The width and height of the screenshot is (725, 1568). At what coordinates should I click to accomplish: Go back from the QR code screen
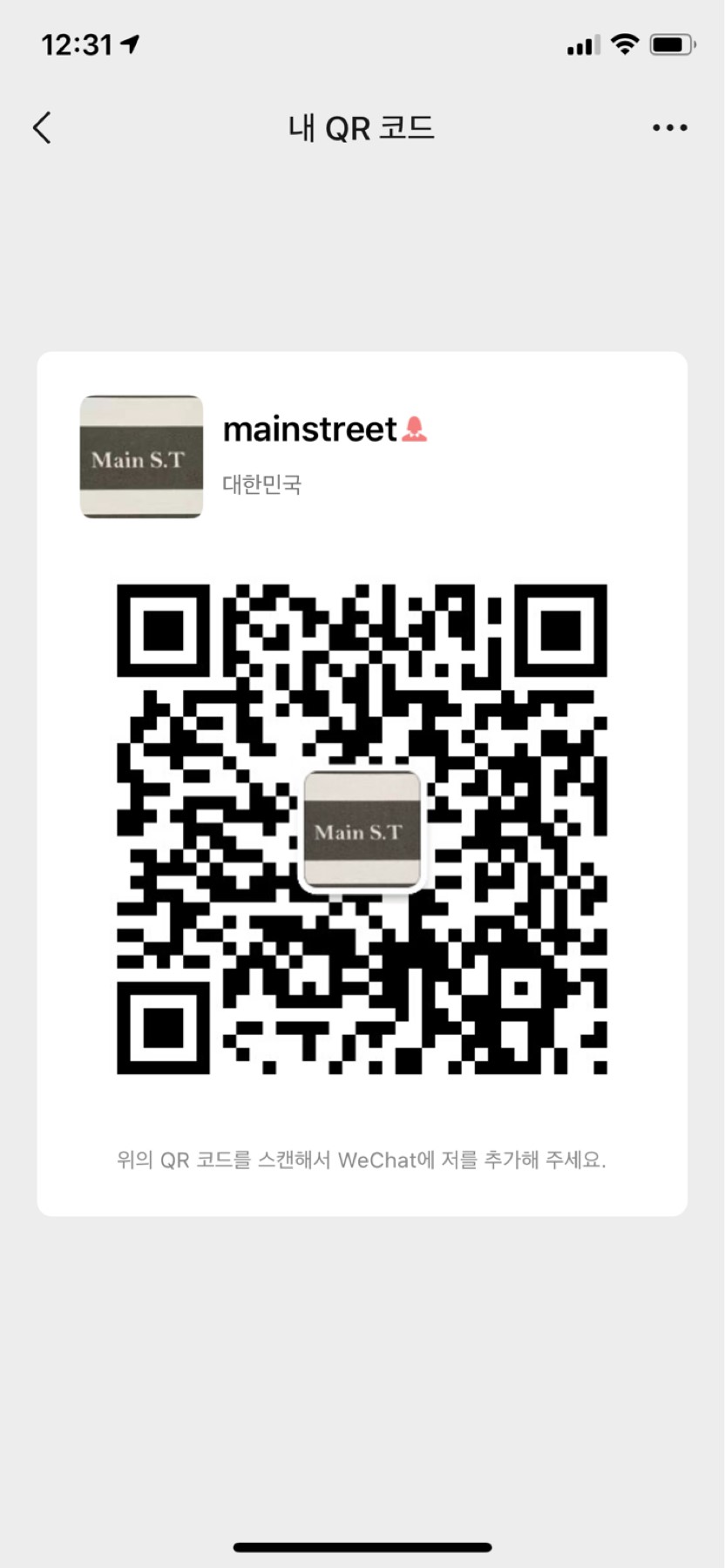click(42, 128)
